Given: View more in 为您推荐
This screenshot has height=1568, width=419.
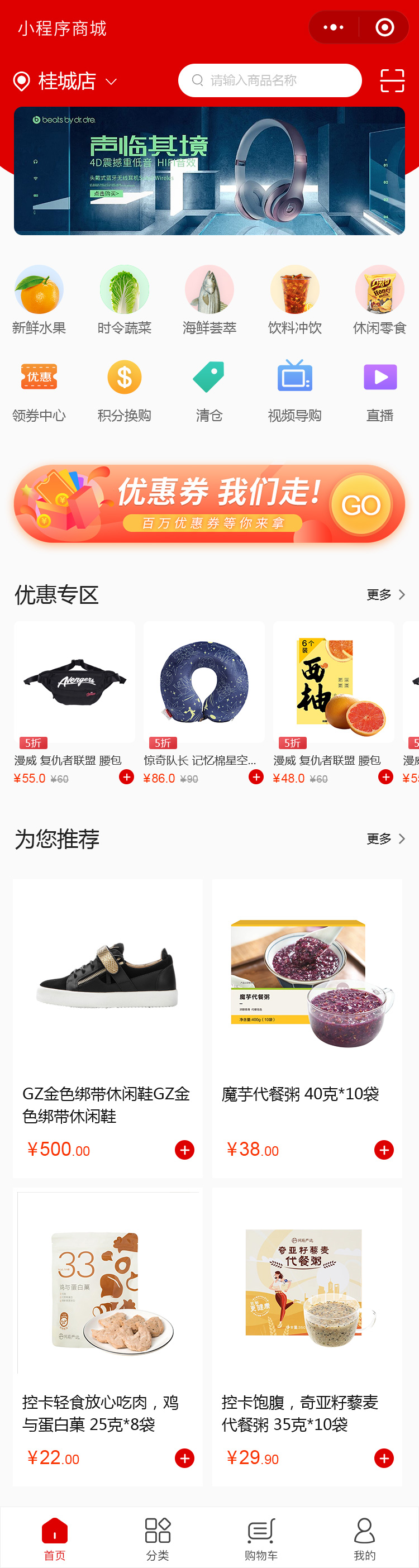Looking at the screenshot, I should coord(385,839).
